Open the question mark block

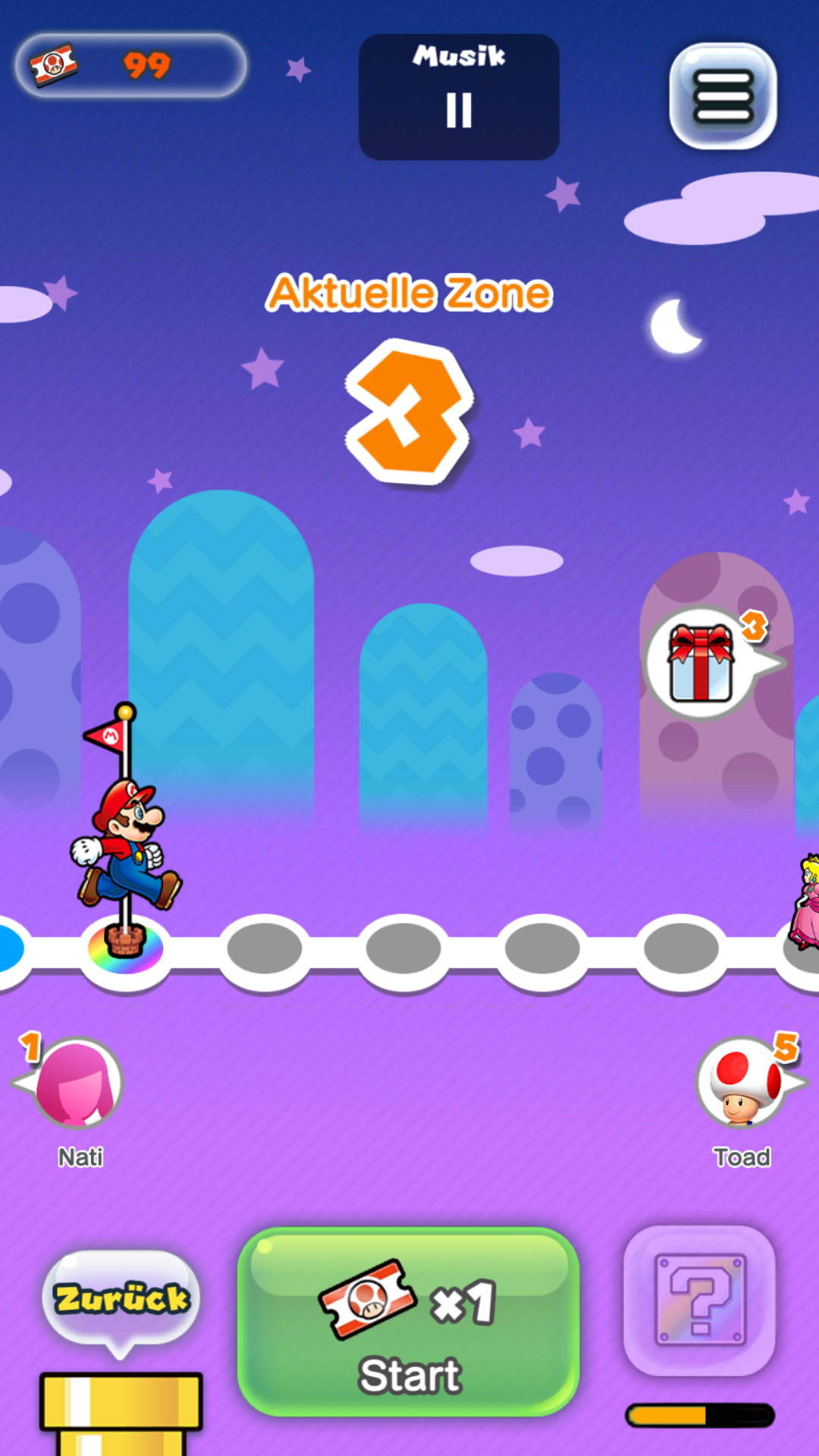(x=699, y=1300)
